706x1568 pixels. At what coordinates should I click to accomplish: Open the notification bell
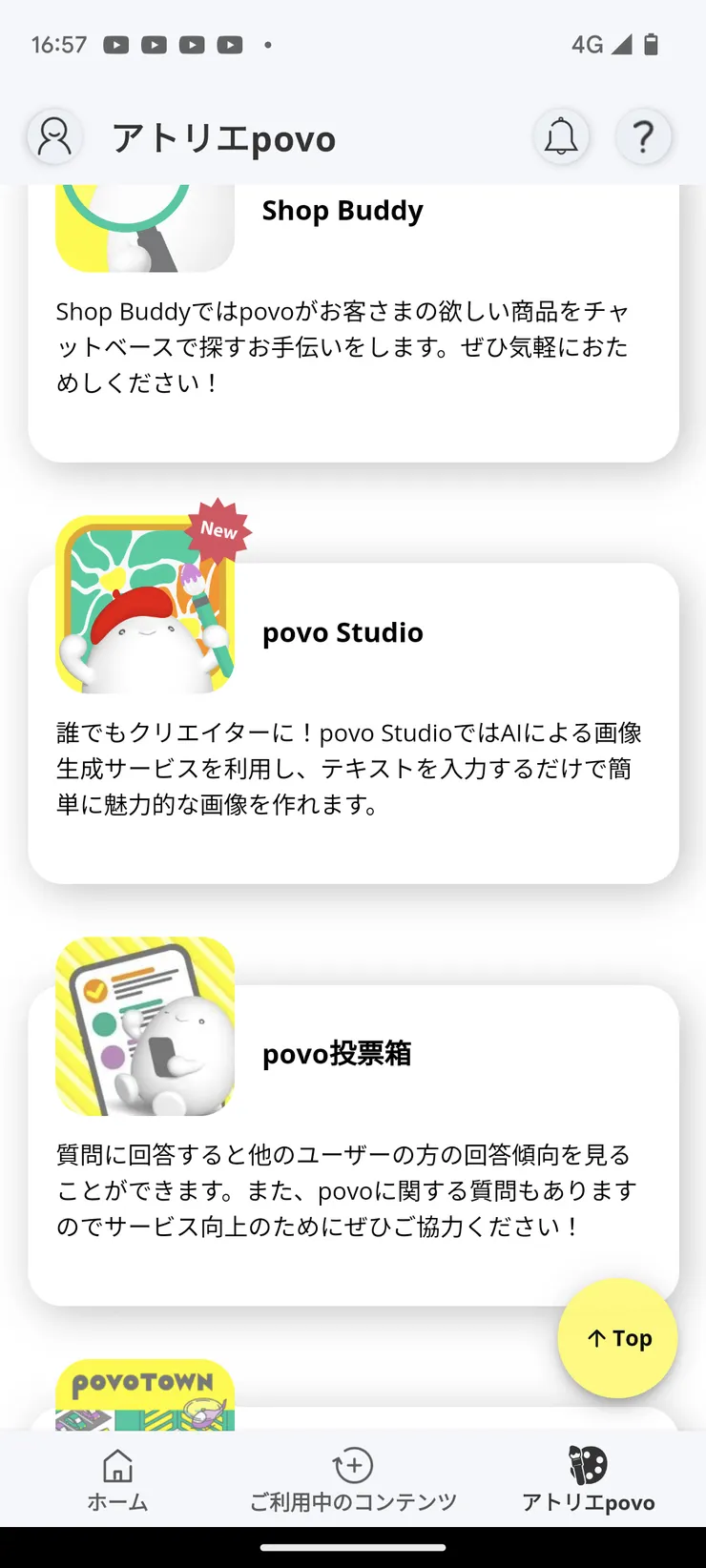561,136
